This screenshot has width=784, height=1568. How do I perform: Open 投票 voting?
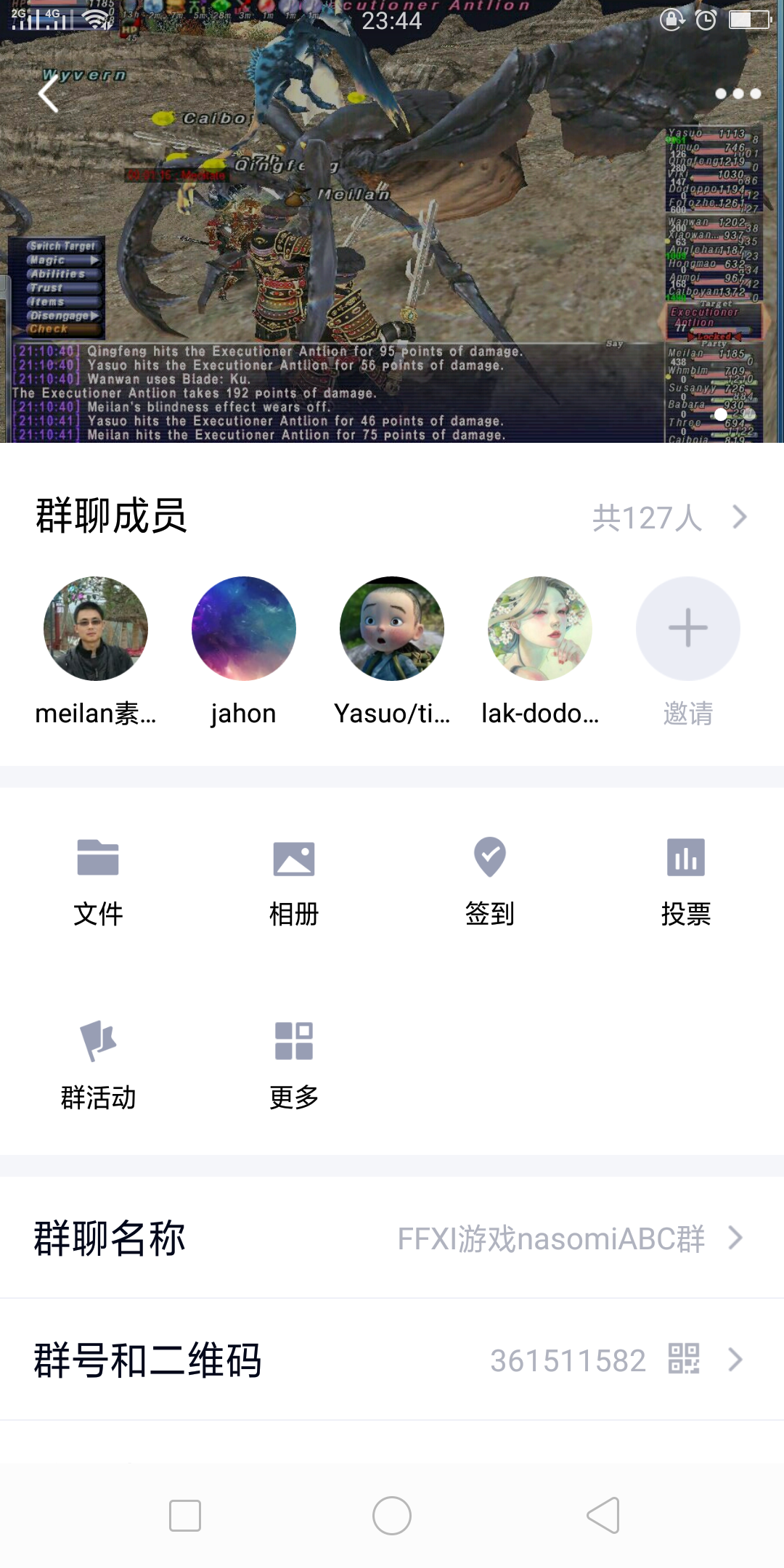[x=686, y=880]
